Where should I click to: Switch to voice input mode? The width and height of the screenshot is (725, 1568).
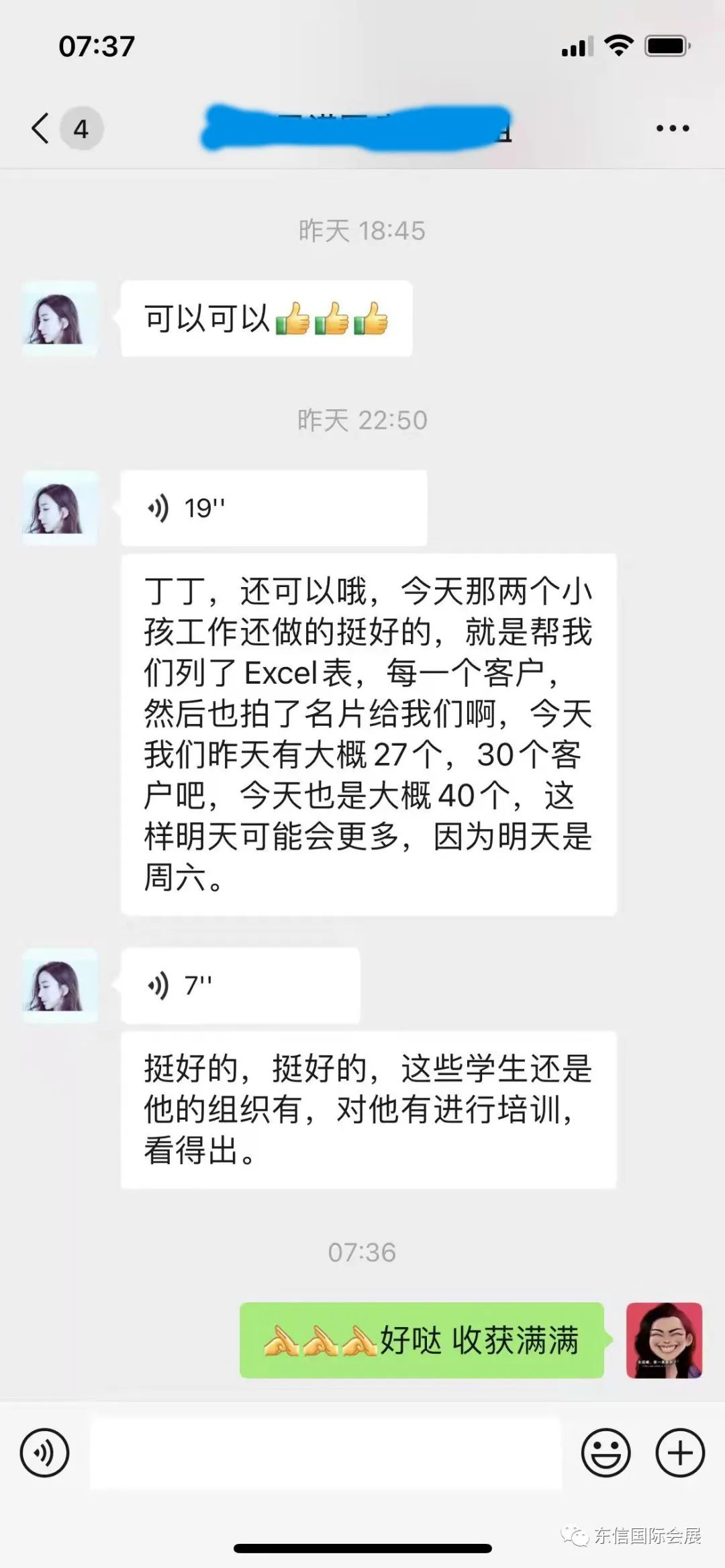[x=44, y=1453]
